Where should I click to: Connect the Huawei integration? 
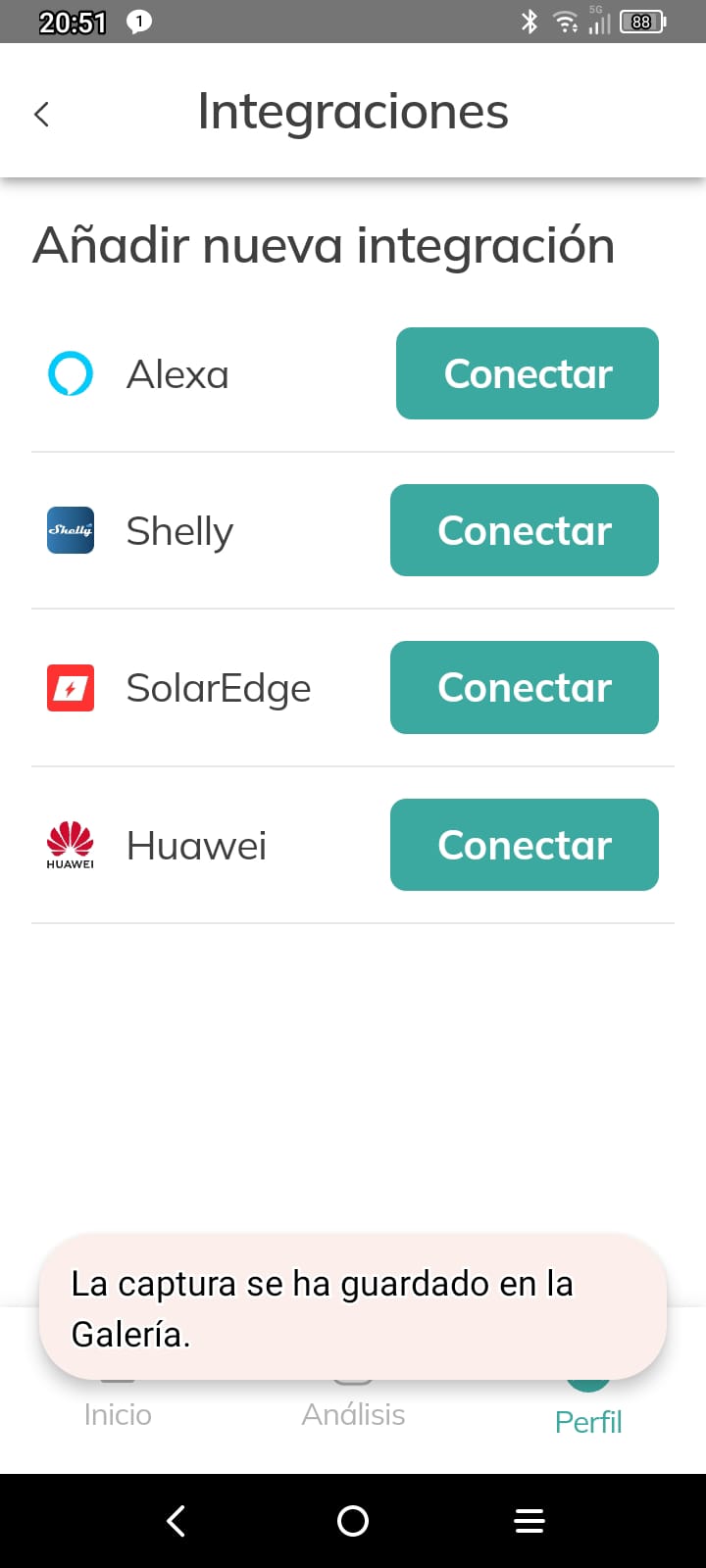click(524, 845)
